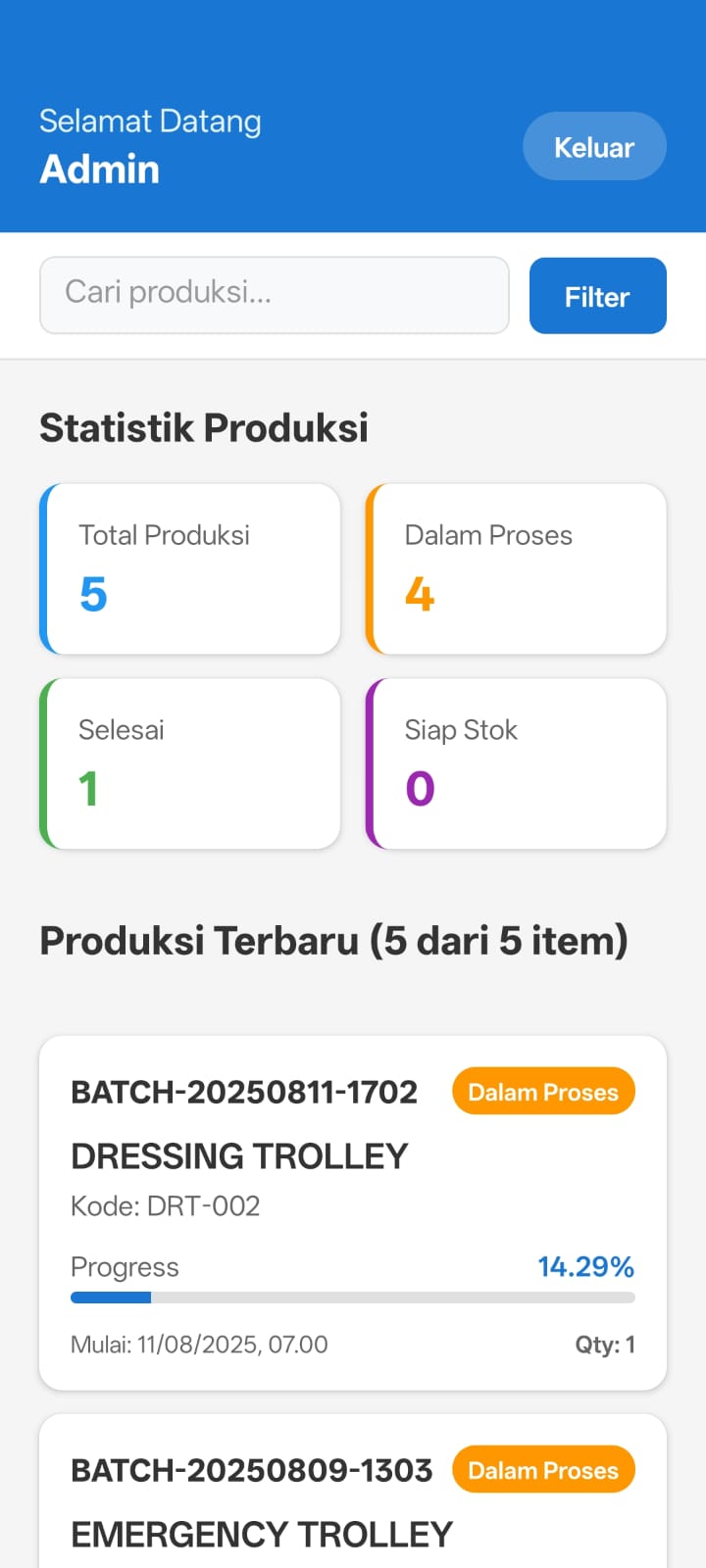This screenshot has height=1568, width=706.
Task: Click the Qty: 1 quantity label
Action: pyautogui.click(x=605, y=1345)
